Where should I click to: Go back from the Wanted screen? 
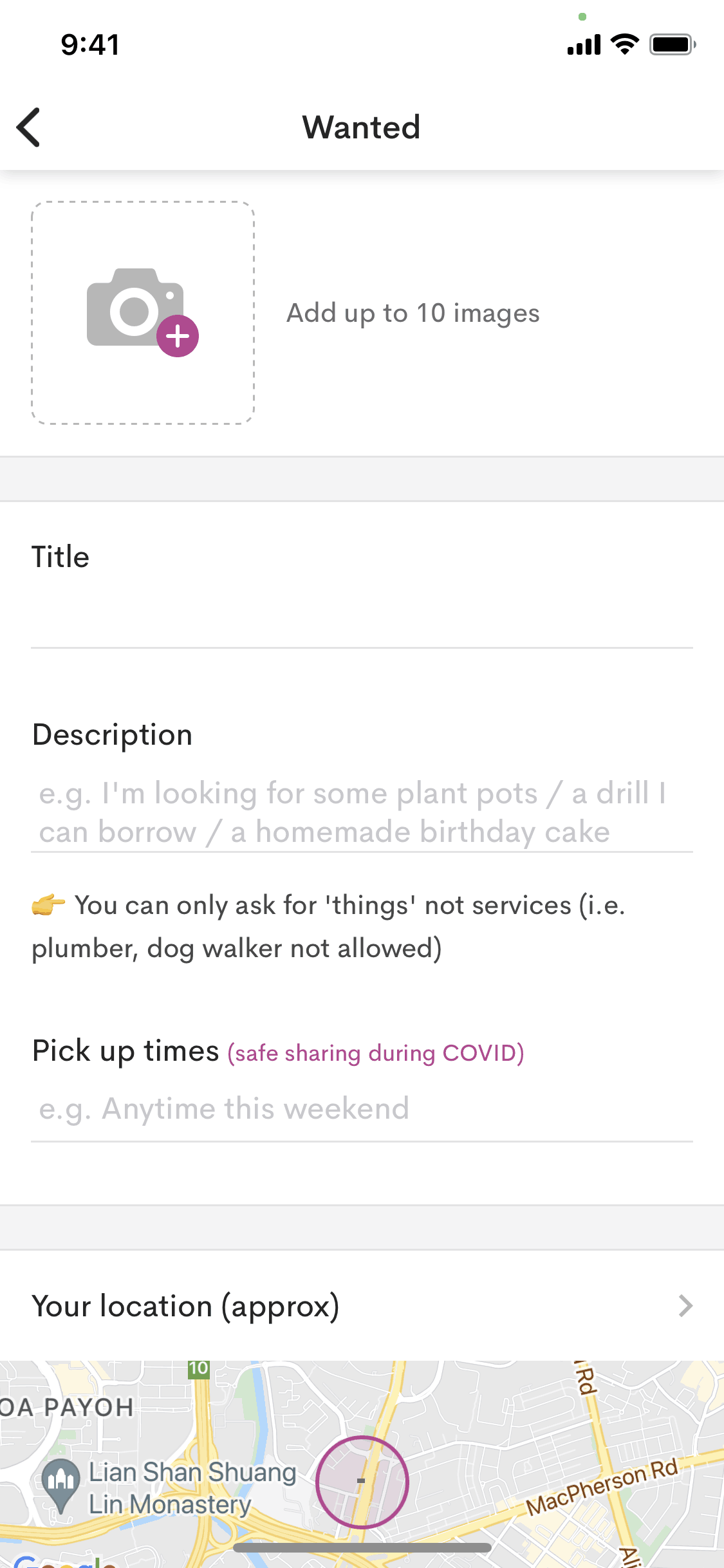(30, 127)
